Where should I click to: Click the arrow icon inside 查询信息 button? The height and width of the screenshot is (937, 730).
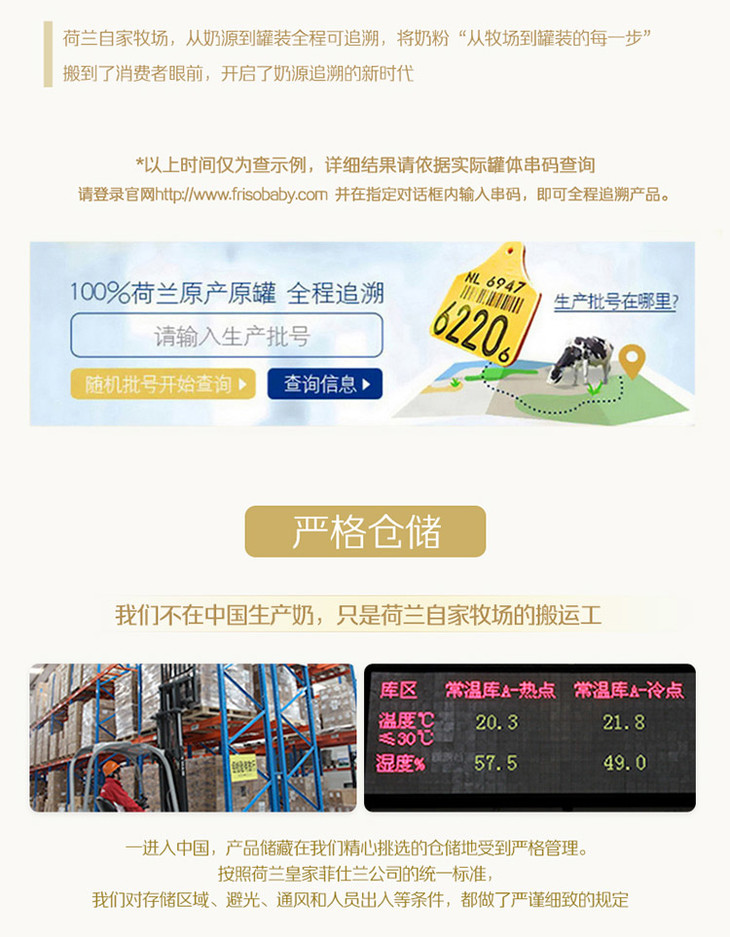tap(367, 385)
